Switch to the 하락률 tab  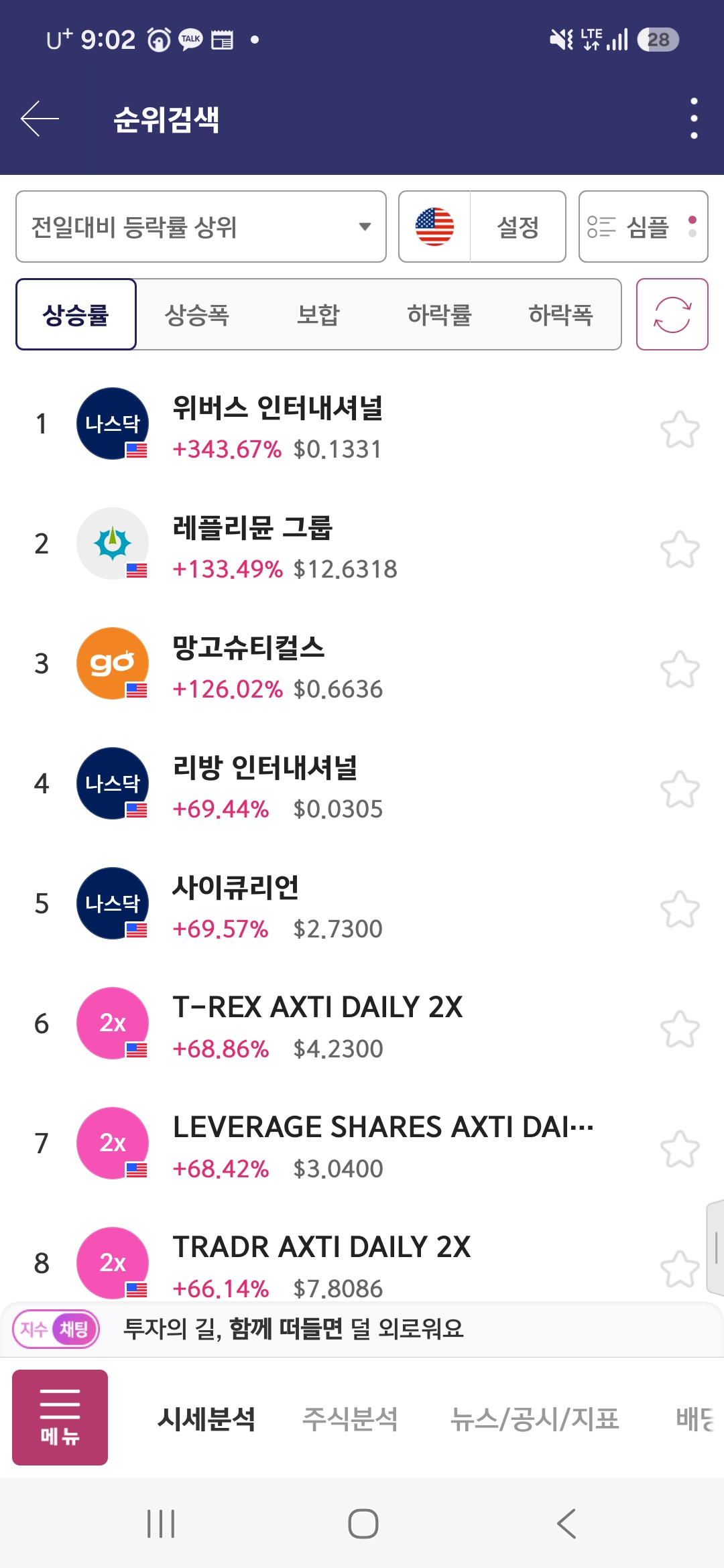pyautogui.click(x=440, y=314)
